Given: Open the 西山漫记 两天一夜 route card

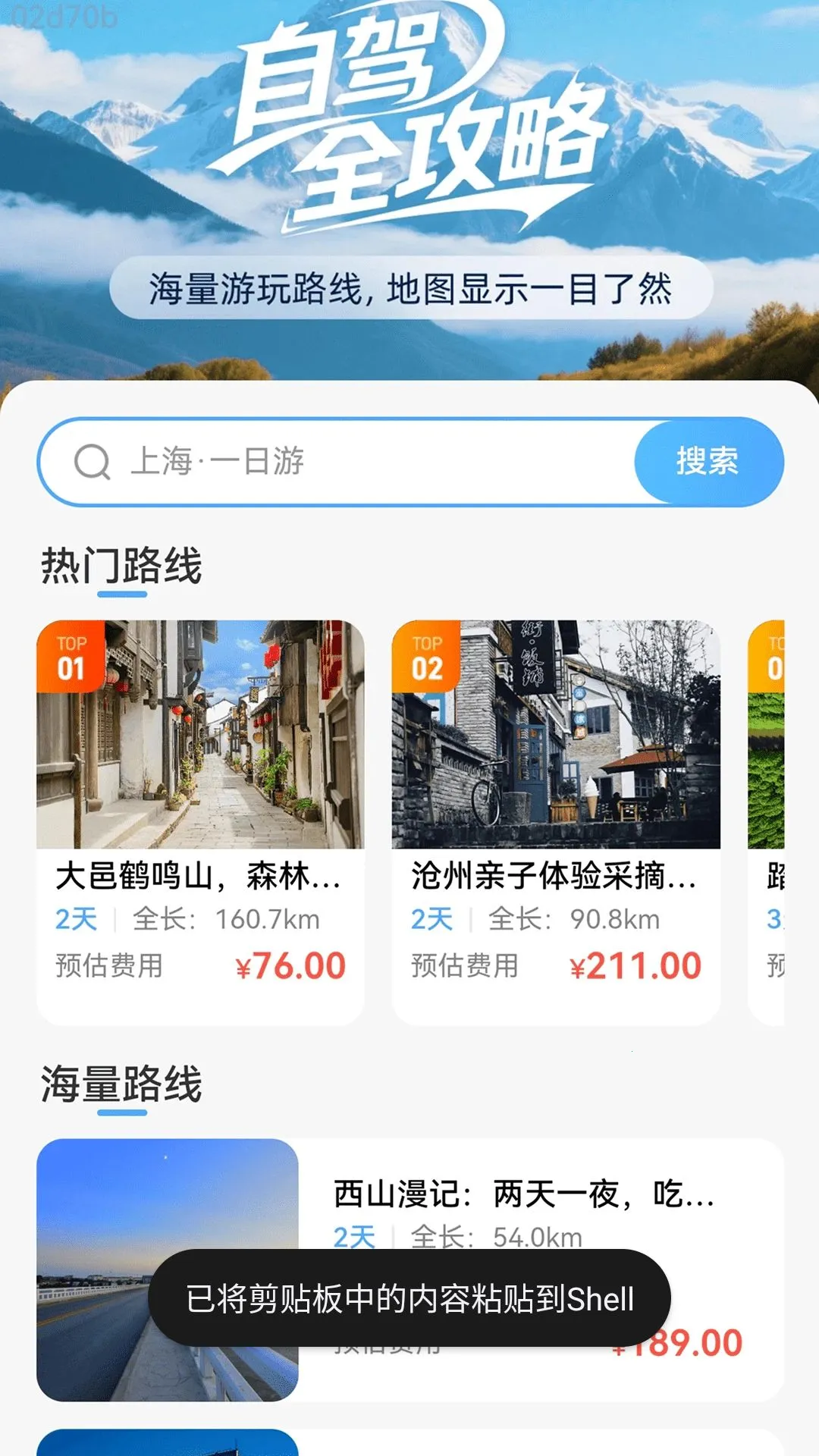Looking at the screenshot, I should pyautogui.click(x=410, y=1269).
